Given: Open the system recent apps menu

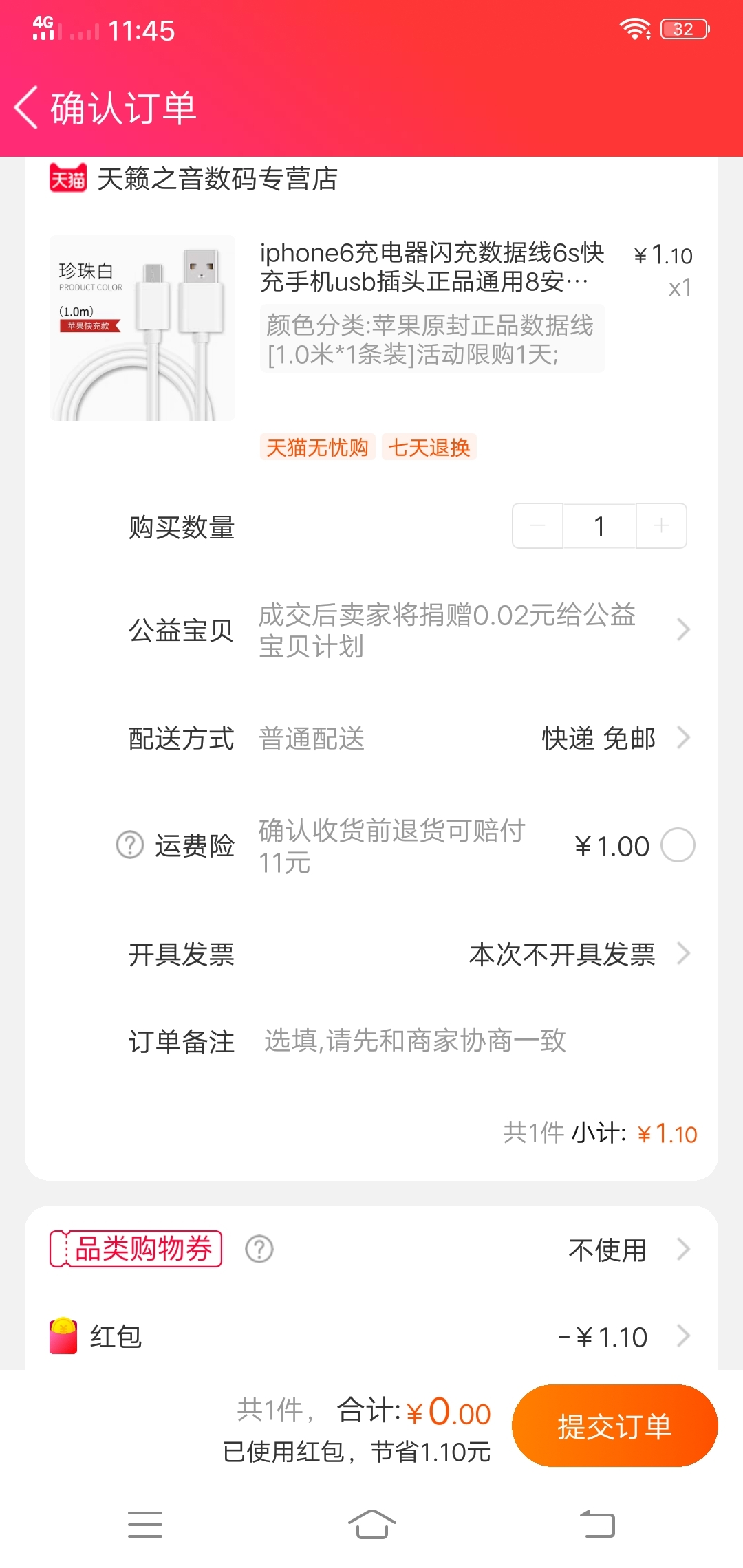Looking at the screenshot, I should pyautogui.click(x=145, y=1524).
